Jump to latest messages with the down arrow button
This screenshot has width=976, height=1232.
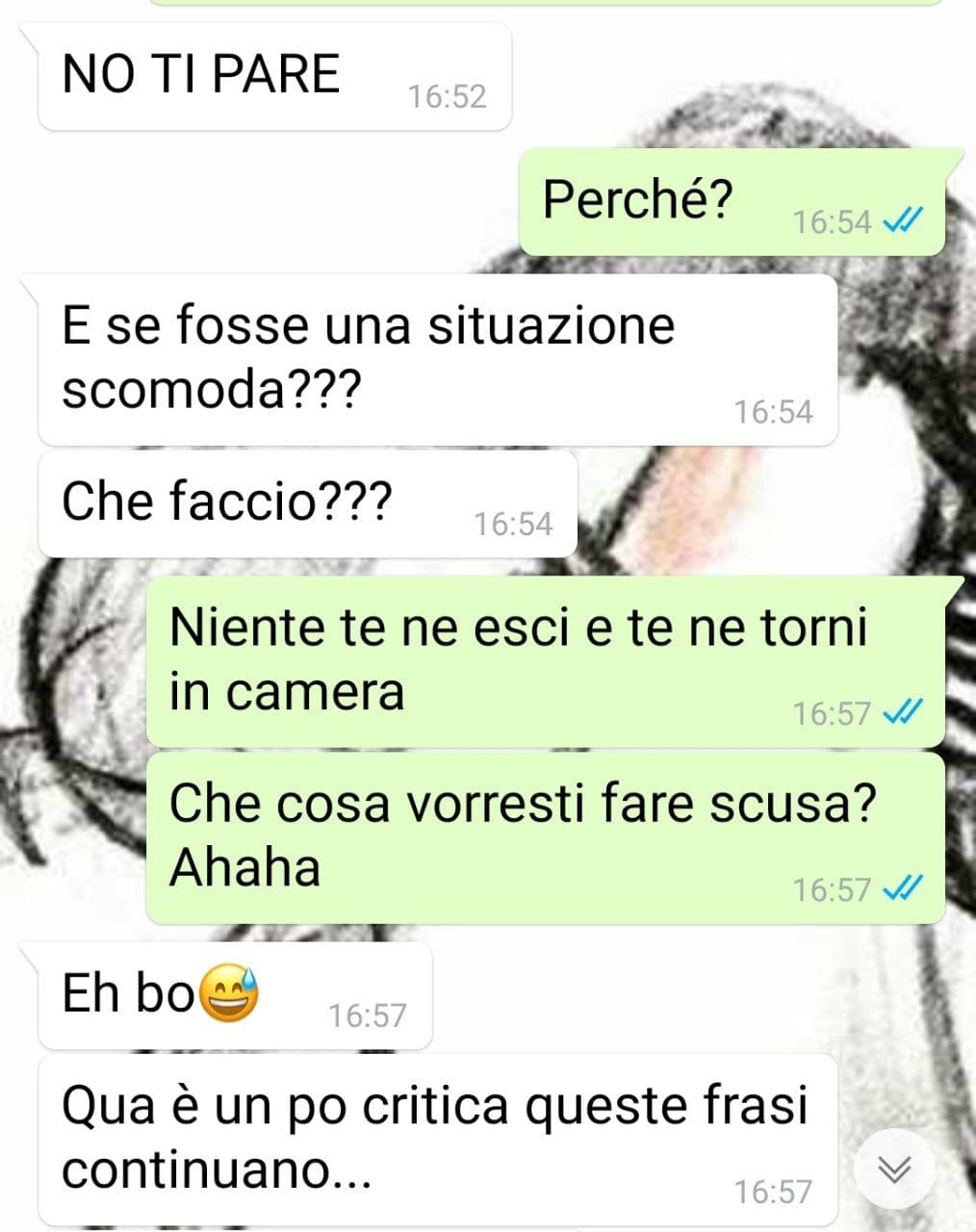894,1168
